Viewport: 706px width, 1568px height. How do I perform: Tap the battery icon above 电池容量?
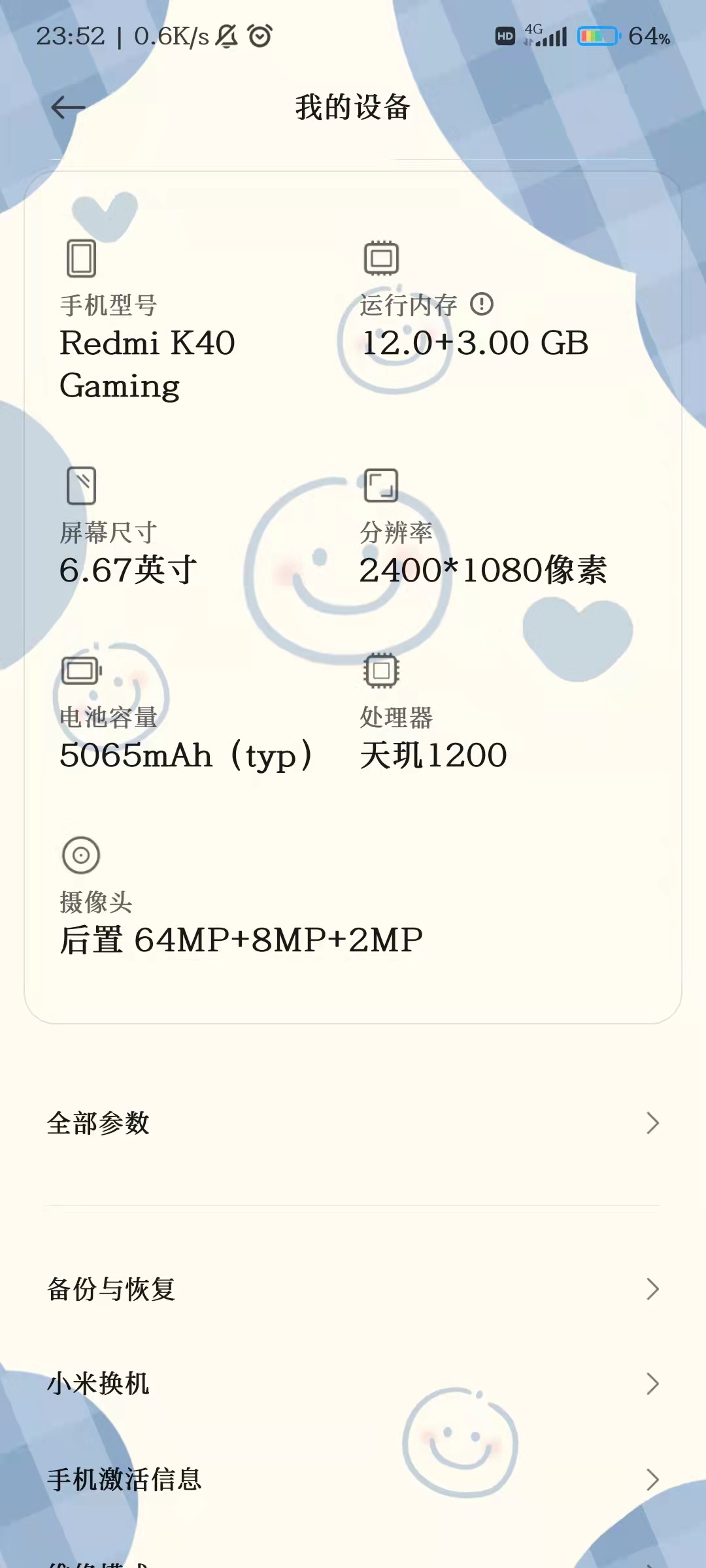(80, 670)
